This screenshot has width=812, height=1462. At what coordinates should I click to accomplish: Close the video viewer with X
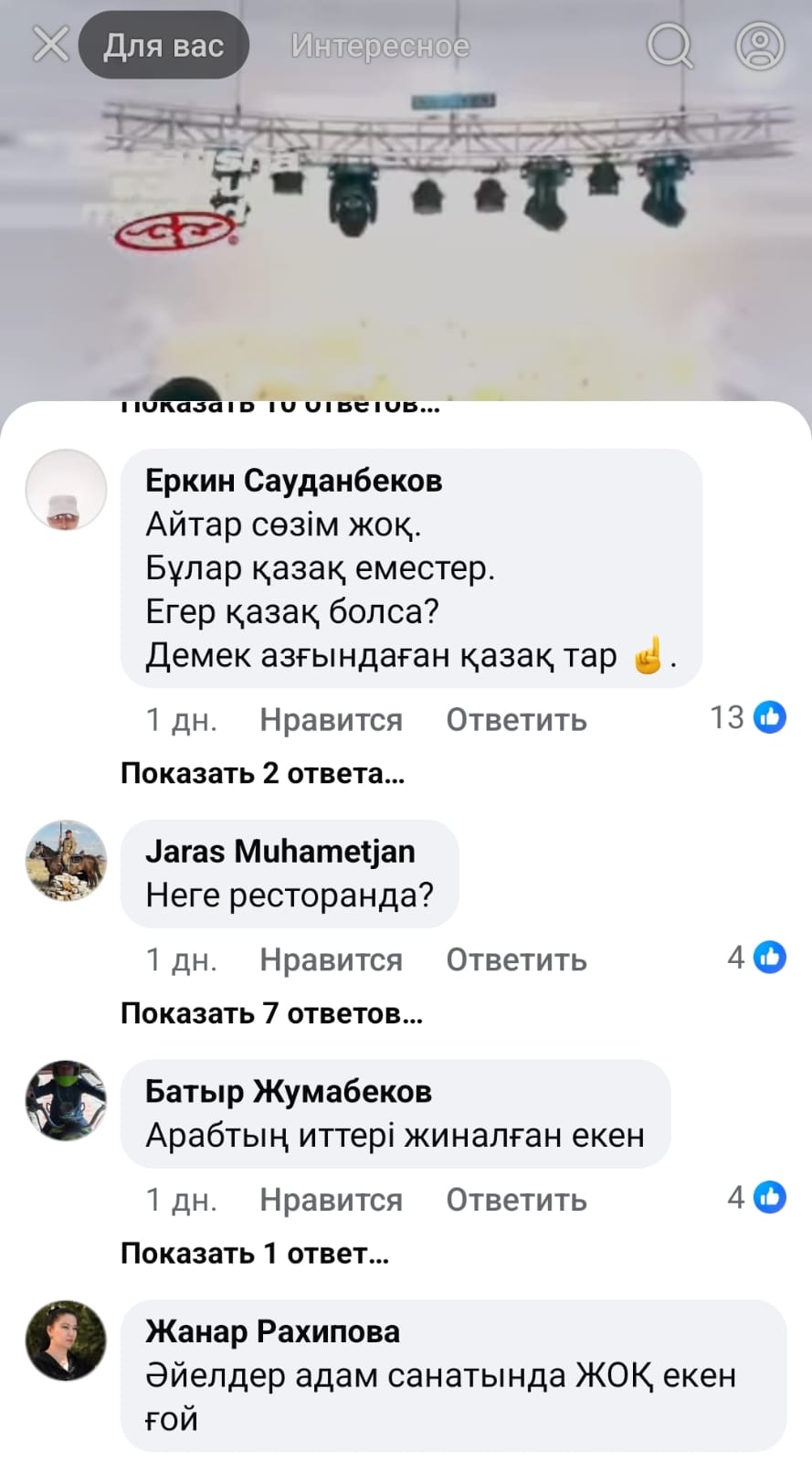(x=50, y=44)
